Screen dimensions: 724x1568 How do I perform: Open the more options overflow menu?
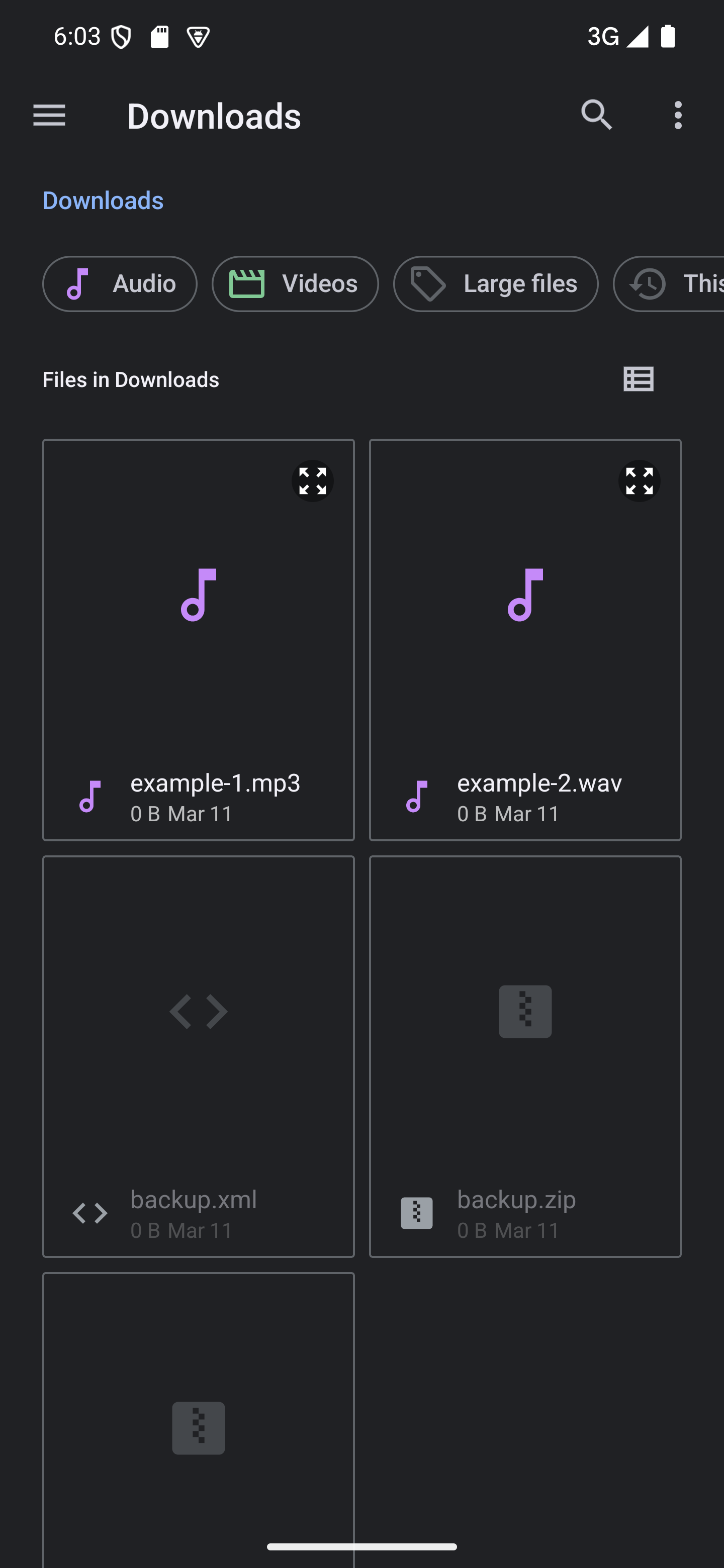click(678, 116)
